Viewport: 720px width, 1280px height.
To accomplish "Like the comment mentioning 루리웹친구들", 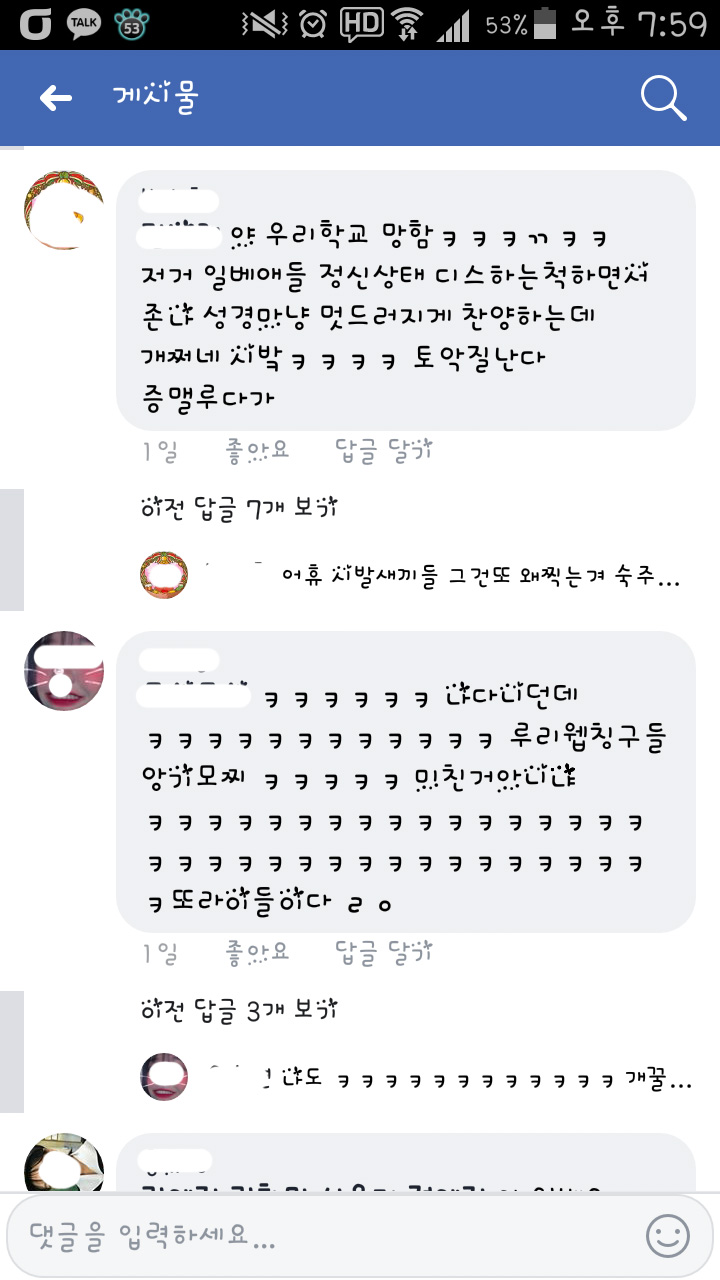I will point(258,953).
